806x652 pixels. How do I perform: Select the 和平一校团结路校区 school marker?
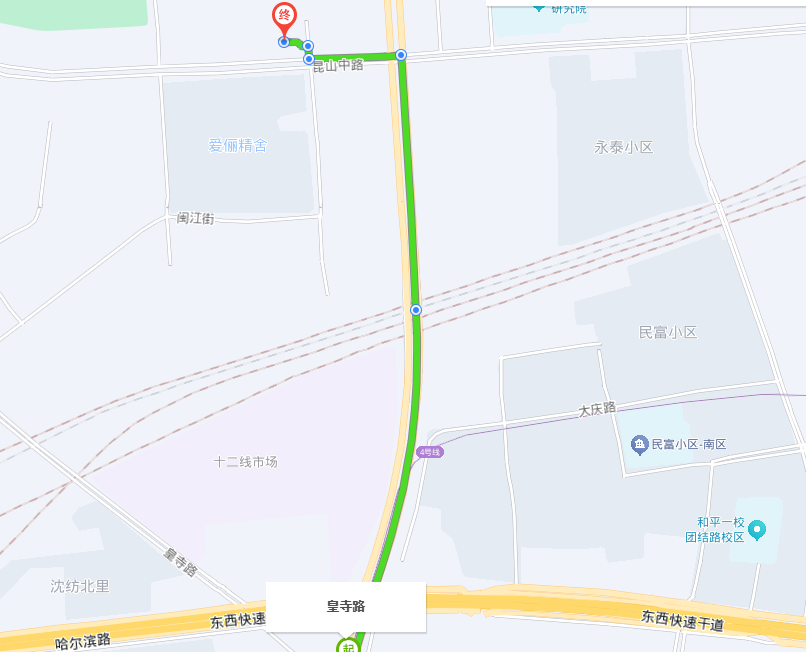(757, 529)
